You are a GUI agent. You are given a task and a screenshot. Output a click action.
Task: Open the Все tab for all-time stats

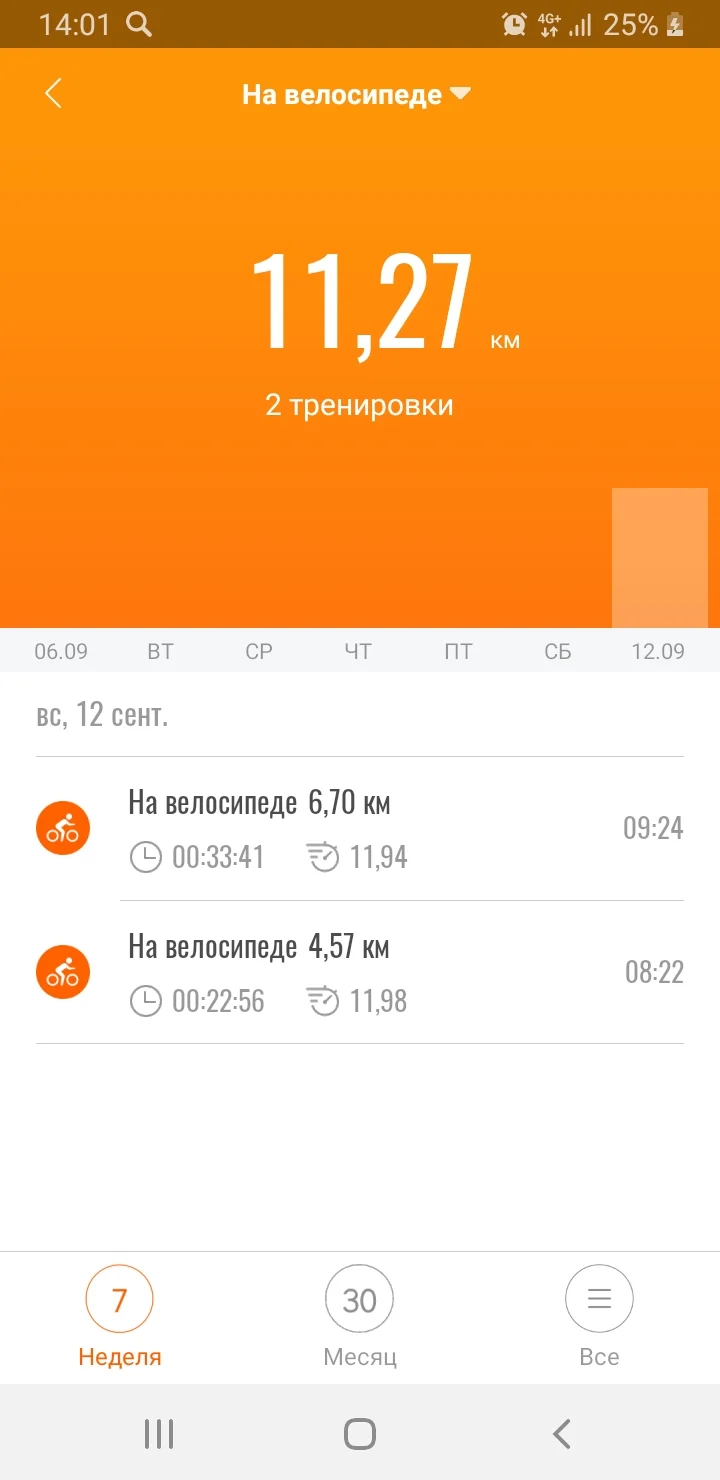[599, 1315]
